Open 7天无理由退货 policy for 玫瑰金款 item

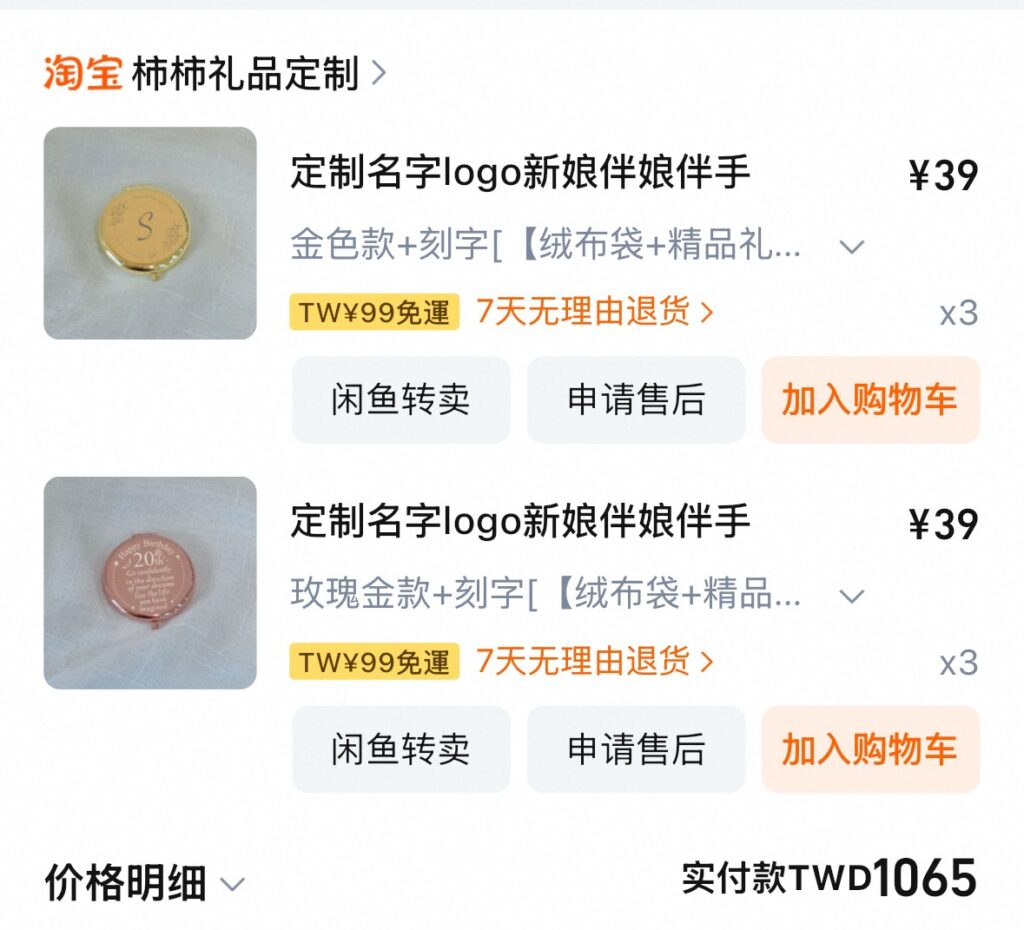[x=594, y=662]
